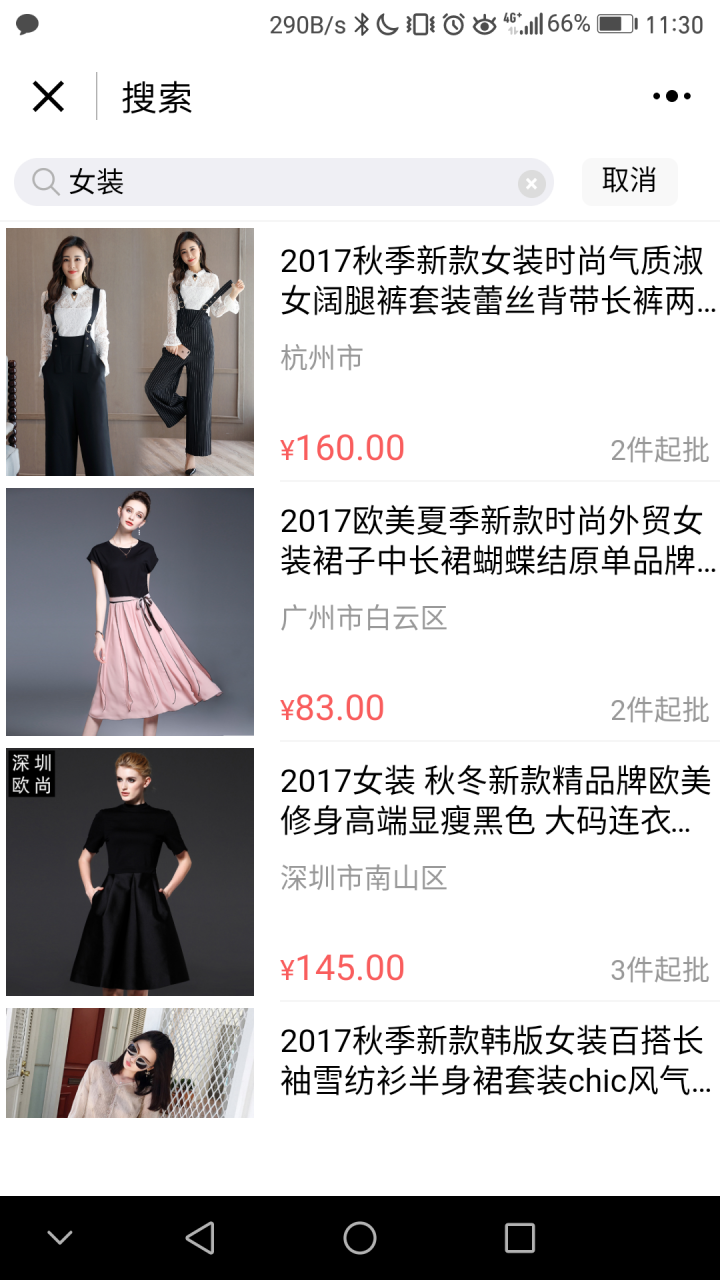720x1280 pixels.
Task: Open the three-dot more menu
Action: (x=671, y=97)
